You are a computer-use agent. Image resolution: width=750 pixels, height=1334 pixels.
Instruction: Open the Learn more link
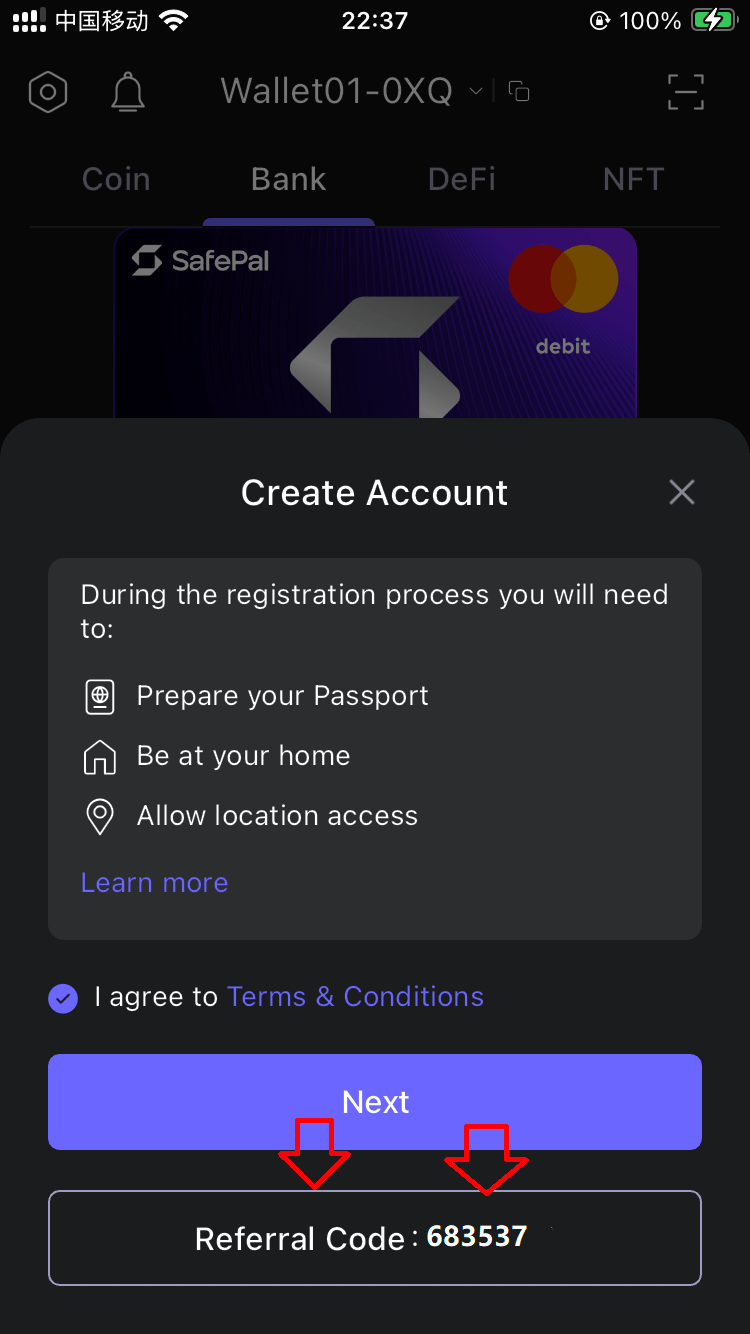tap(154, 883)
